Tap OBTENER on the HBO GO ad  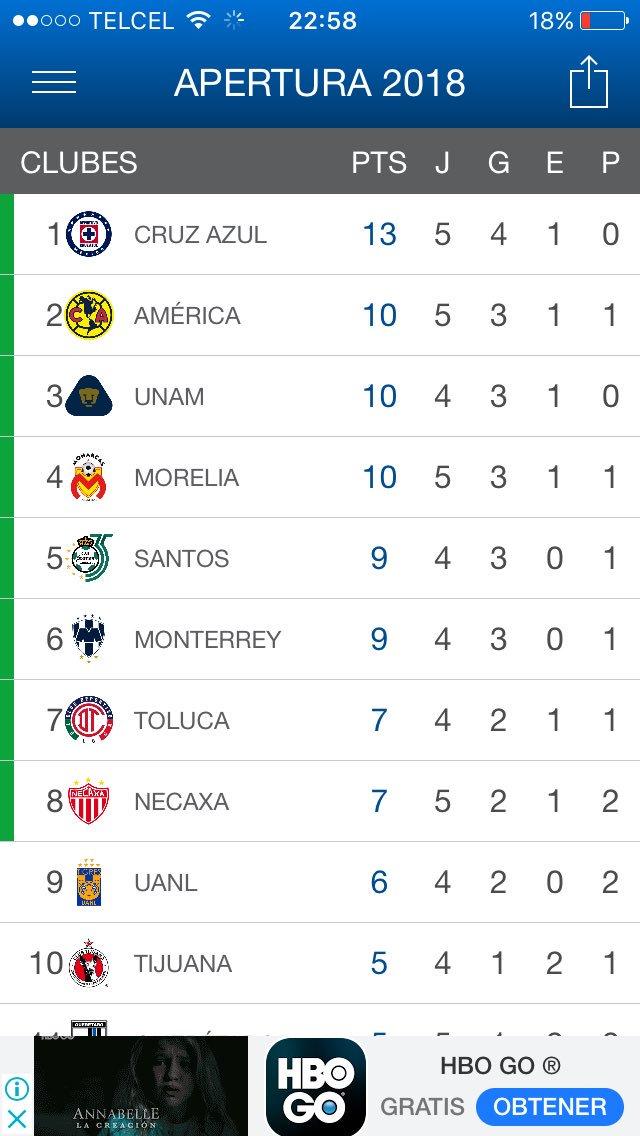[x=549, y=1107]
